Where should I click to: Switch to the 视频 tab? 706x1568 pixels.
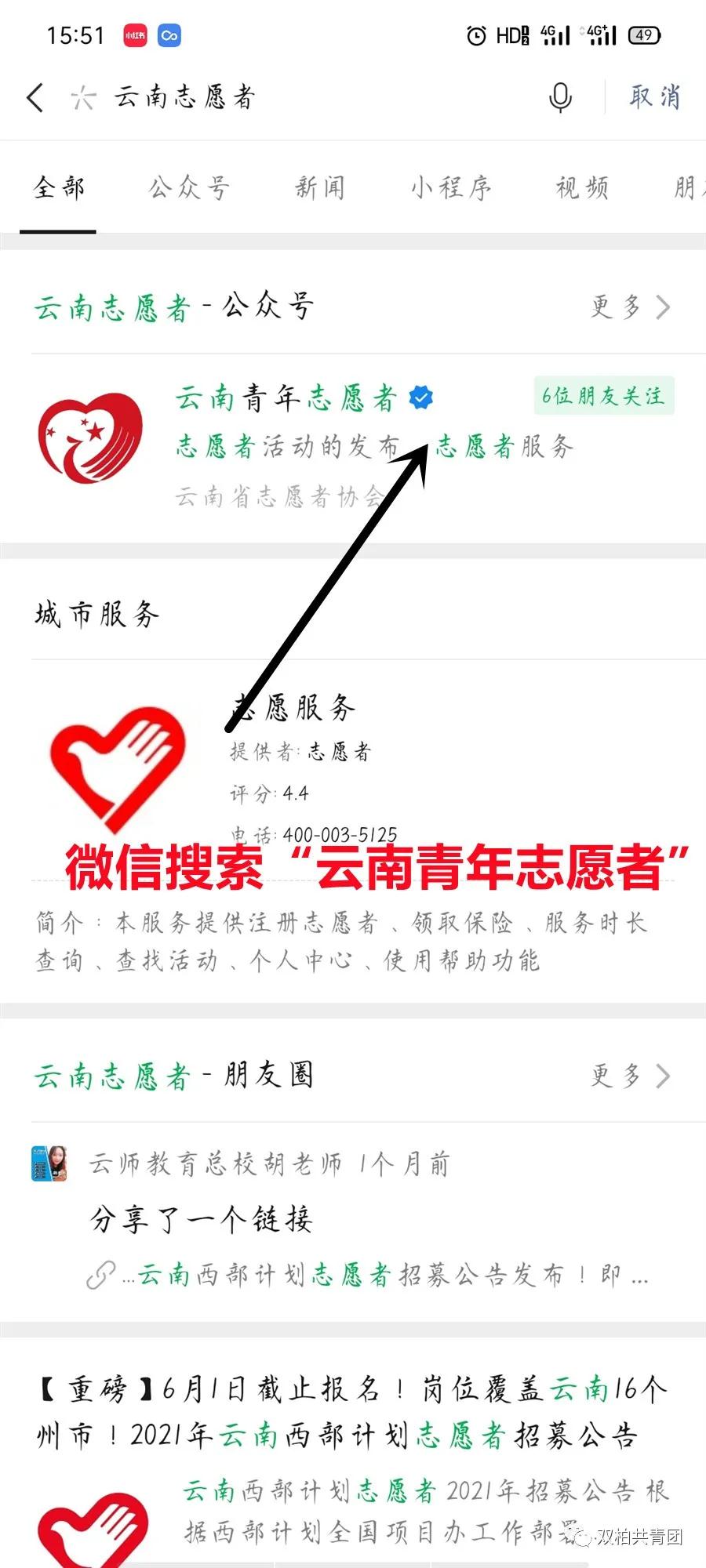582,188
